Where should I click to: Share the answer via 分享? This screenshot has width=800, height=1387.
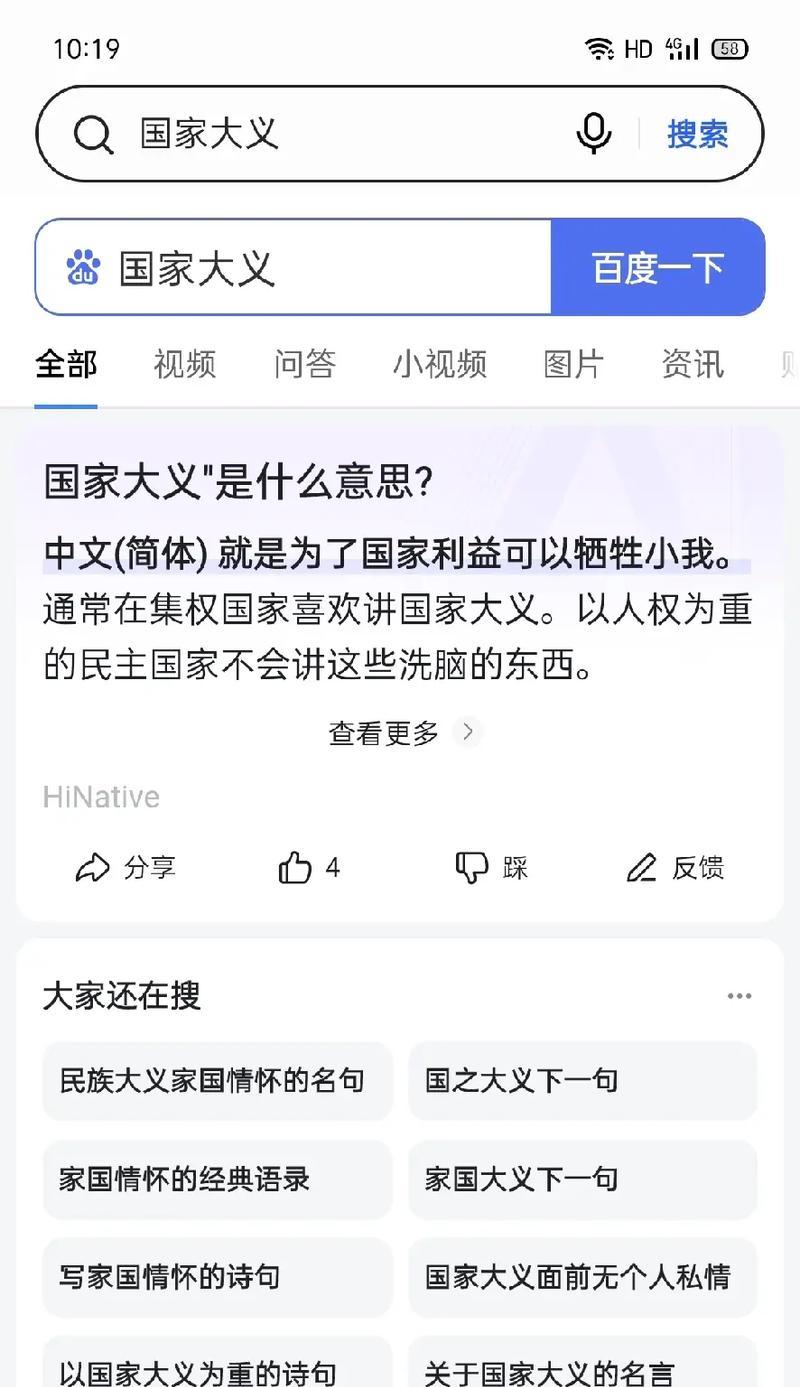pyautogui.click(x=125, y=867)
